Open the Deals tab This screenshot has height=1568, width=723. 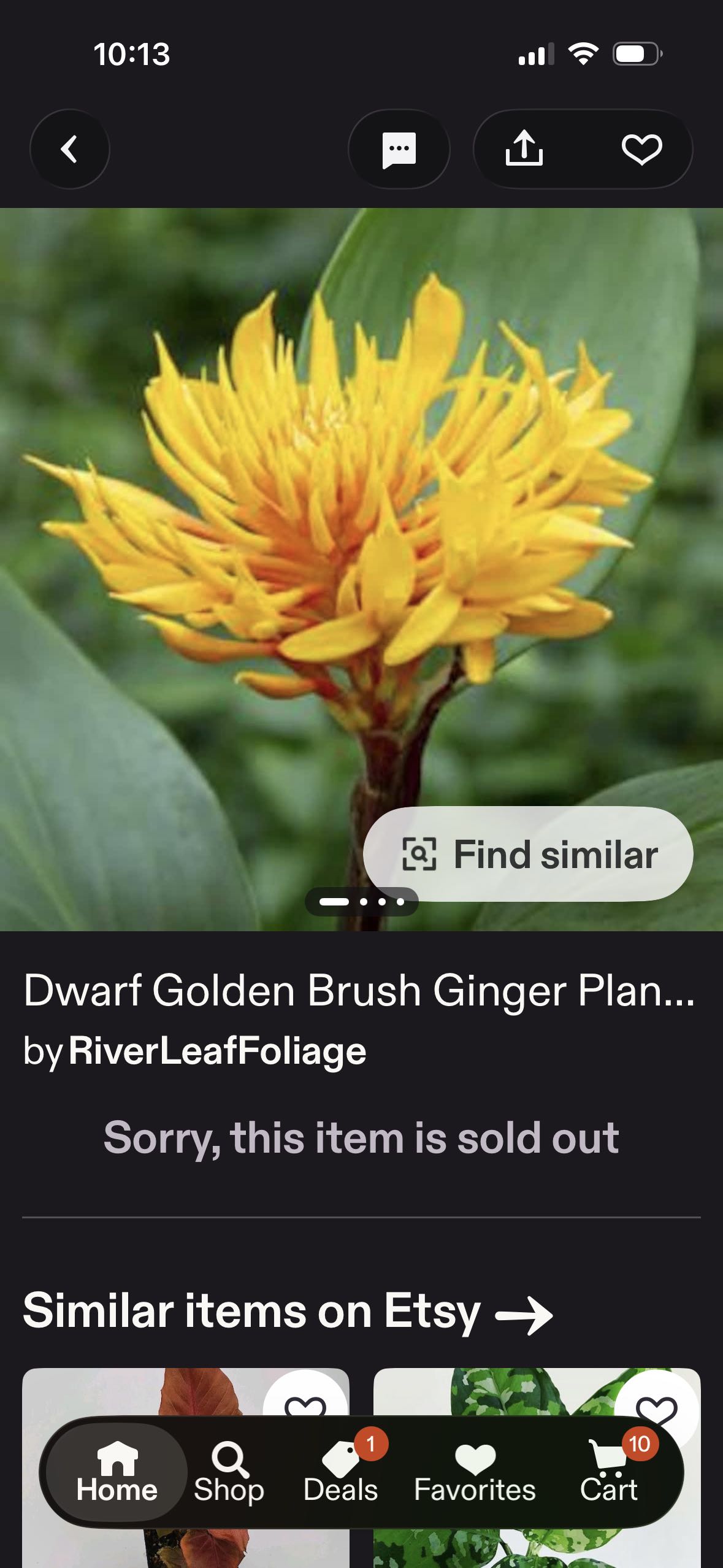click(x=341, y=1474)
